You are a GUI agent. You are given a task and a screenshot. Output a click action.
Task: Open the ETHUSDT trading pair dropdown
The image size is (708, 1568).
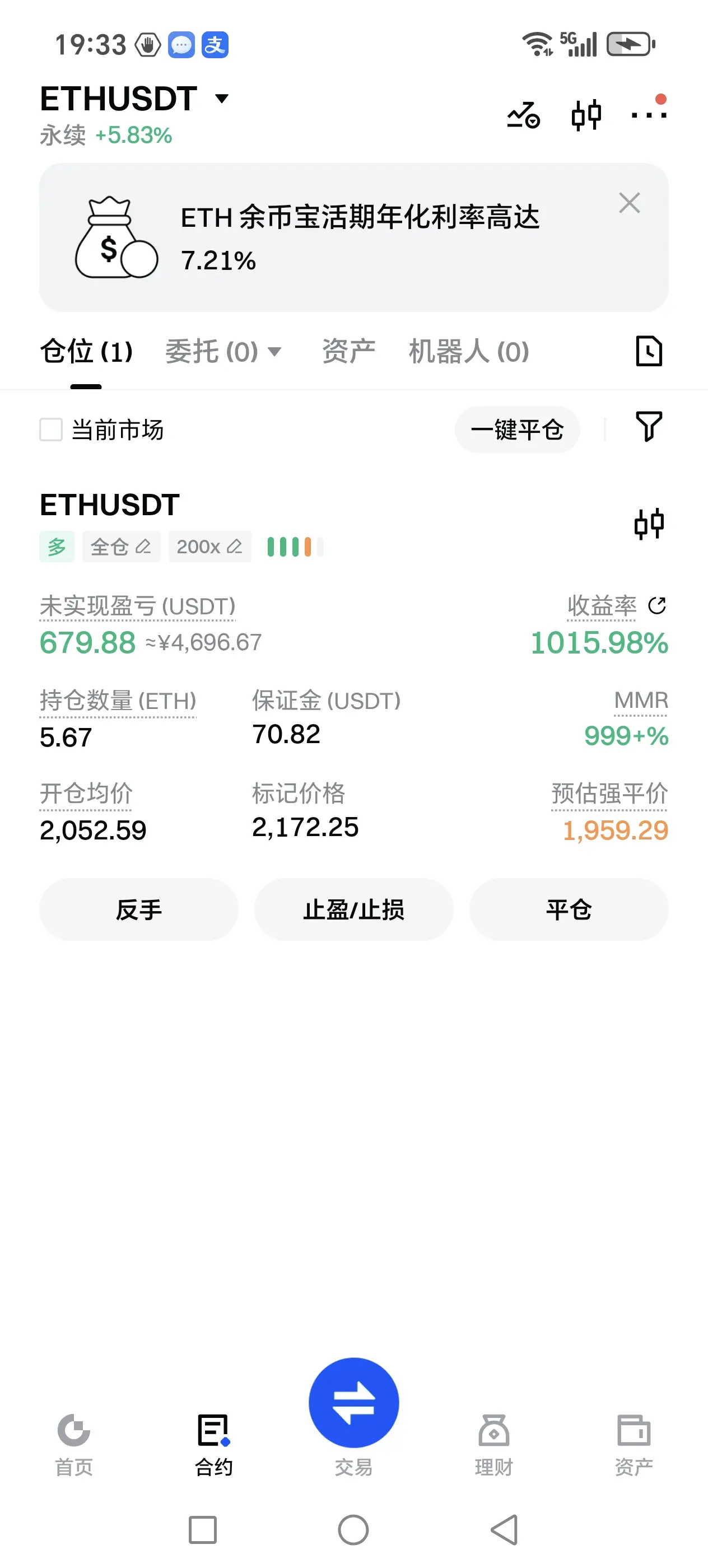(x=222, y=99)
